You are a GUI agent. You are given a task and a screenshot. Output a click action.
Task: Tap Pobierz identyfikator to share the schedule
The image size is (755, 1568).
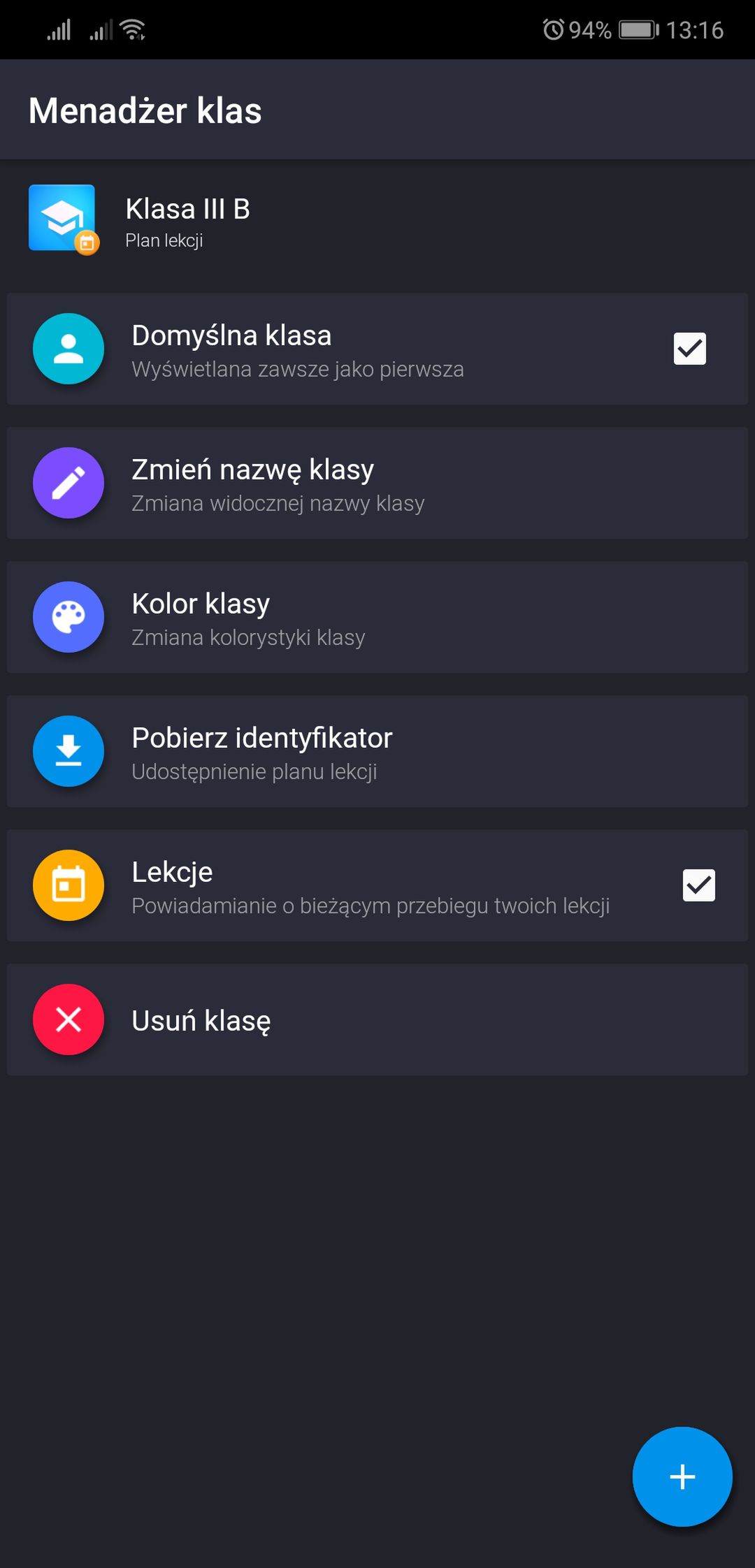[377, 751]
